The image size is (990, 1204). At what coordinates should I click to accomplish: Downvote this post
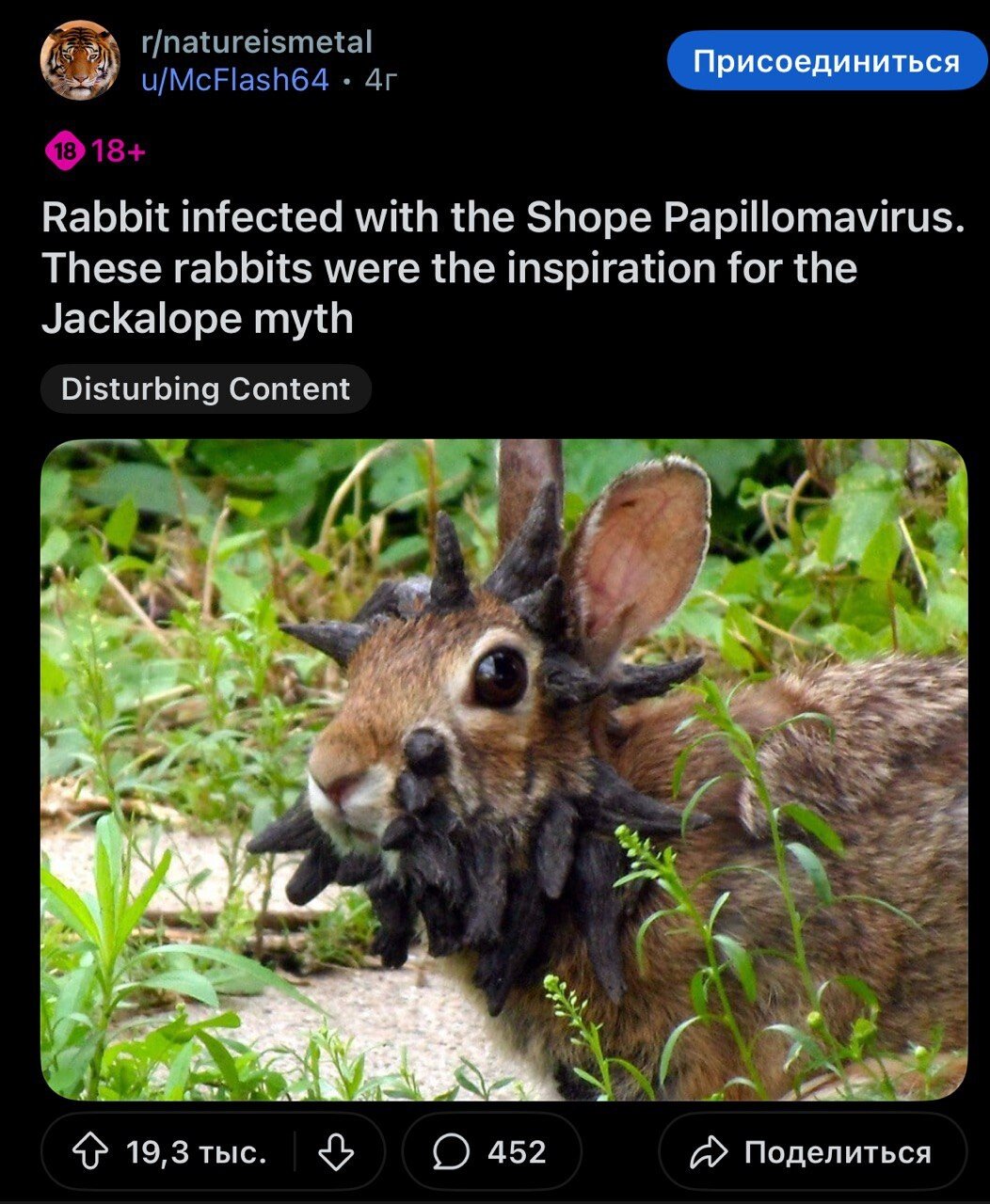pos(336,1152)
